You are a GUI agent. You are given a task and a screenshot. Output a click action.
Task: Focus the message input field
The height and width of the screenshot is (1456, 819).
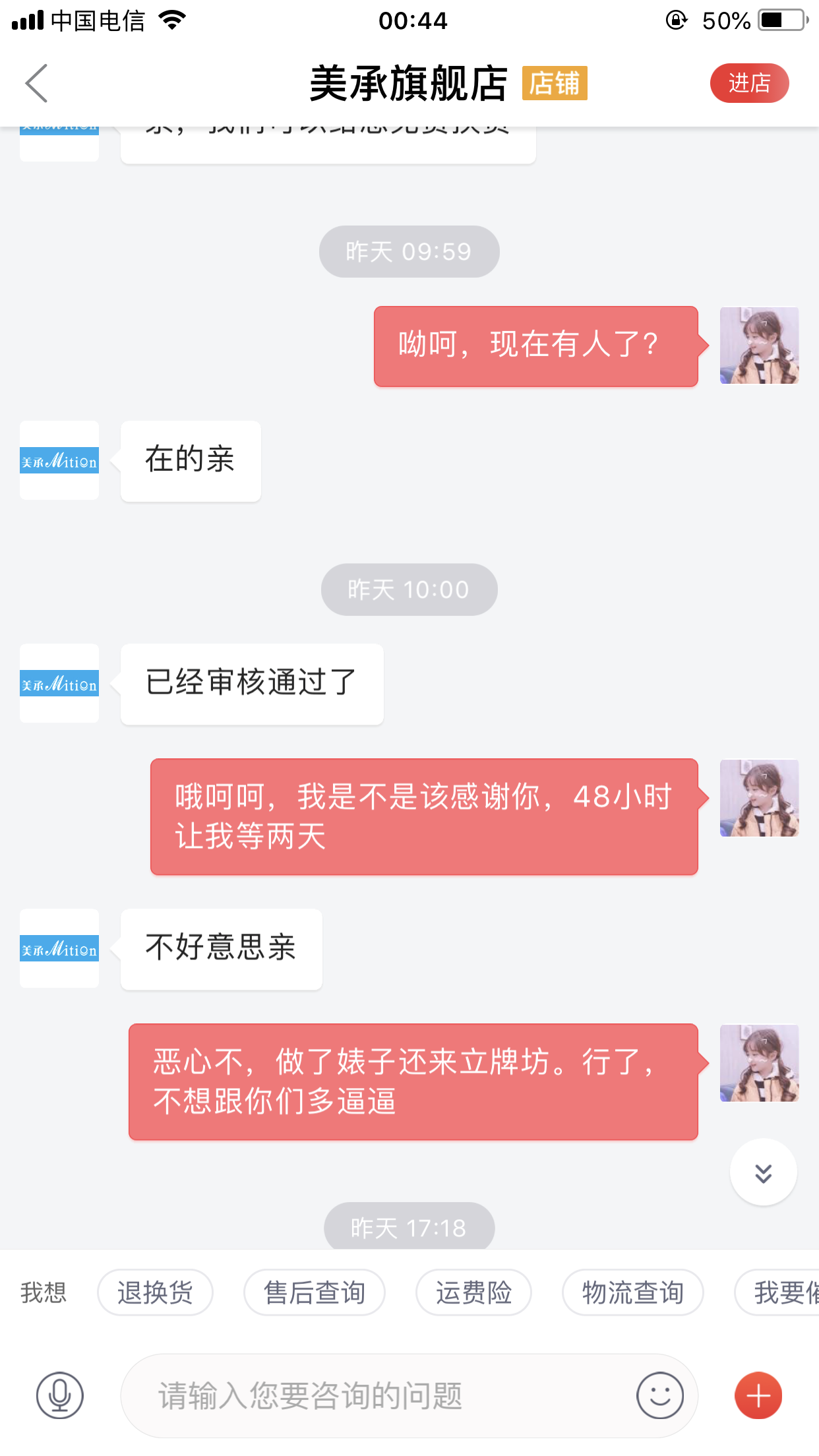tap(376, 1395)
